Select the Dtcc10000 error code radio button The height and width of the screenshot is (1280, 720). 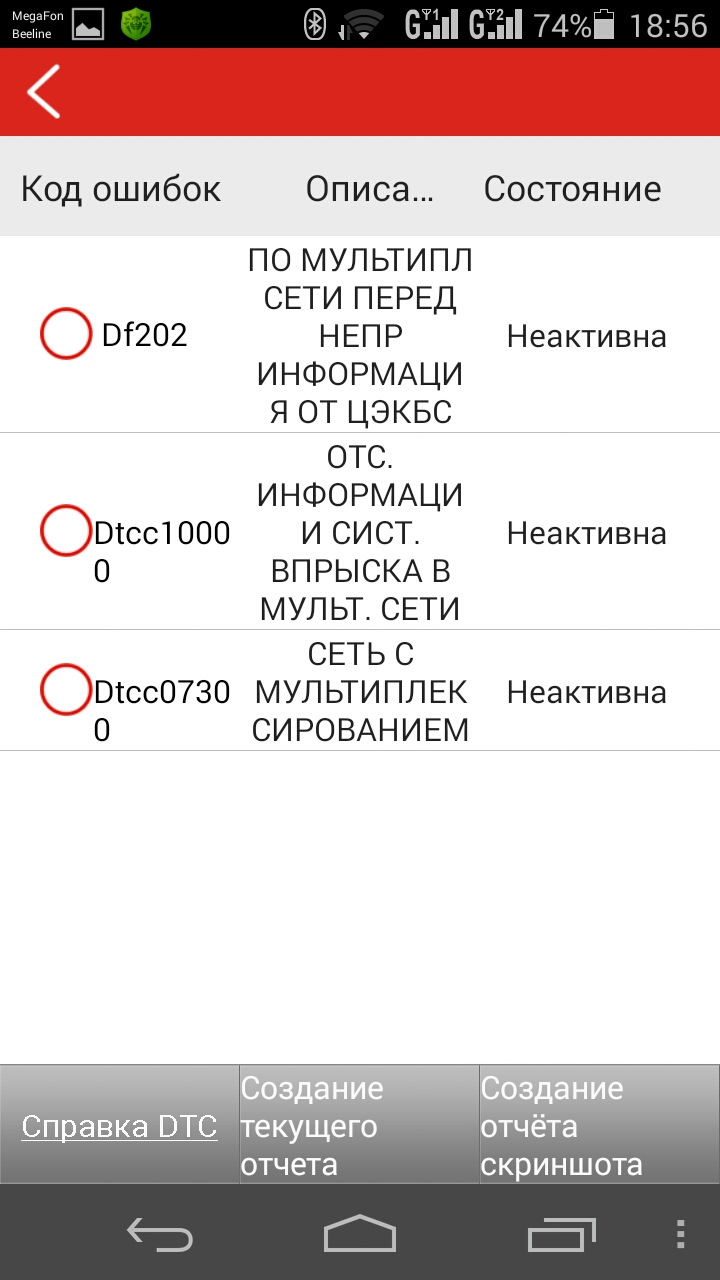pyautogui.click(x=66, y=531)
